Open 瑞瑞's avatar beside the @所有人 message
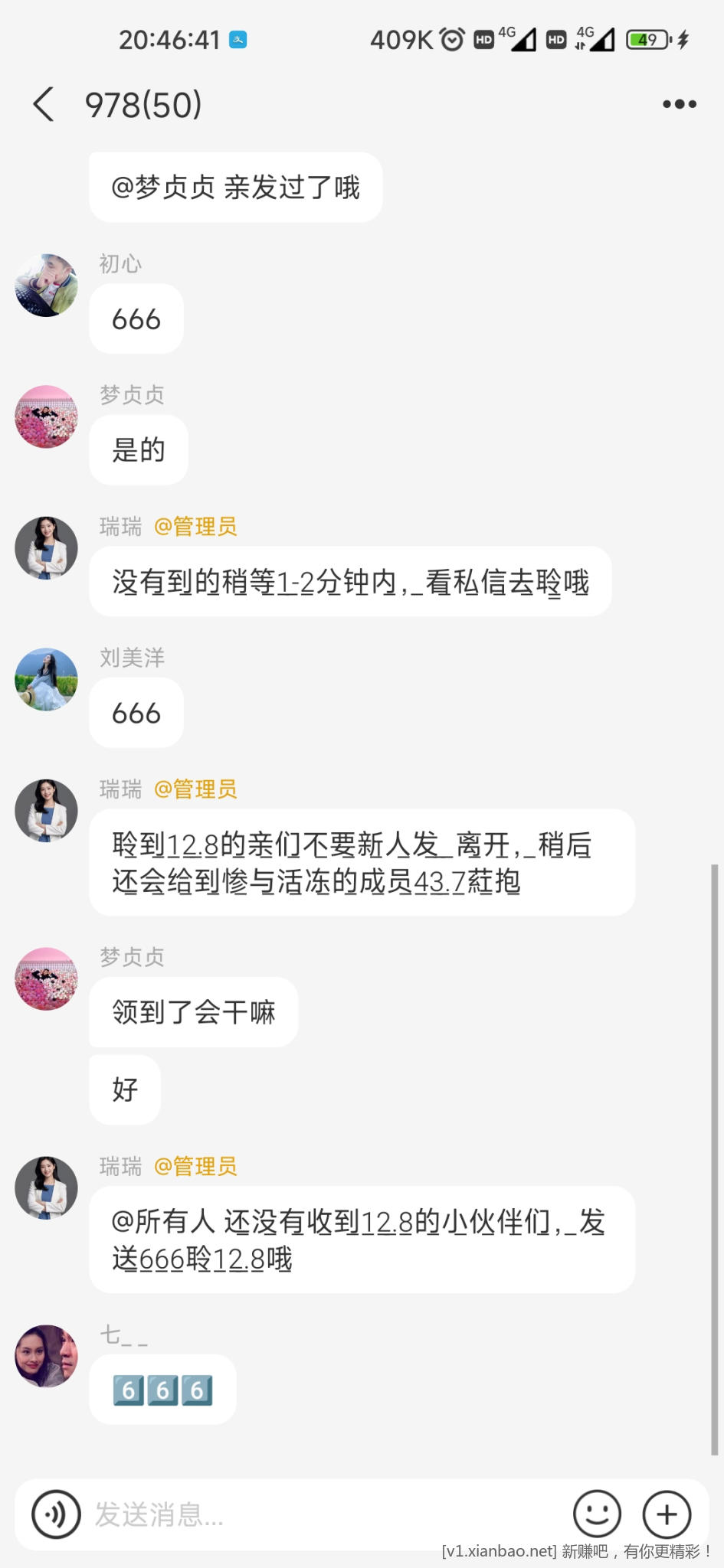This screenshot has width=724, height=1568. 47,1187
